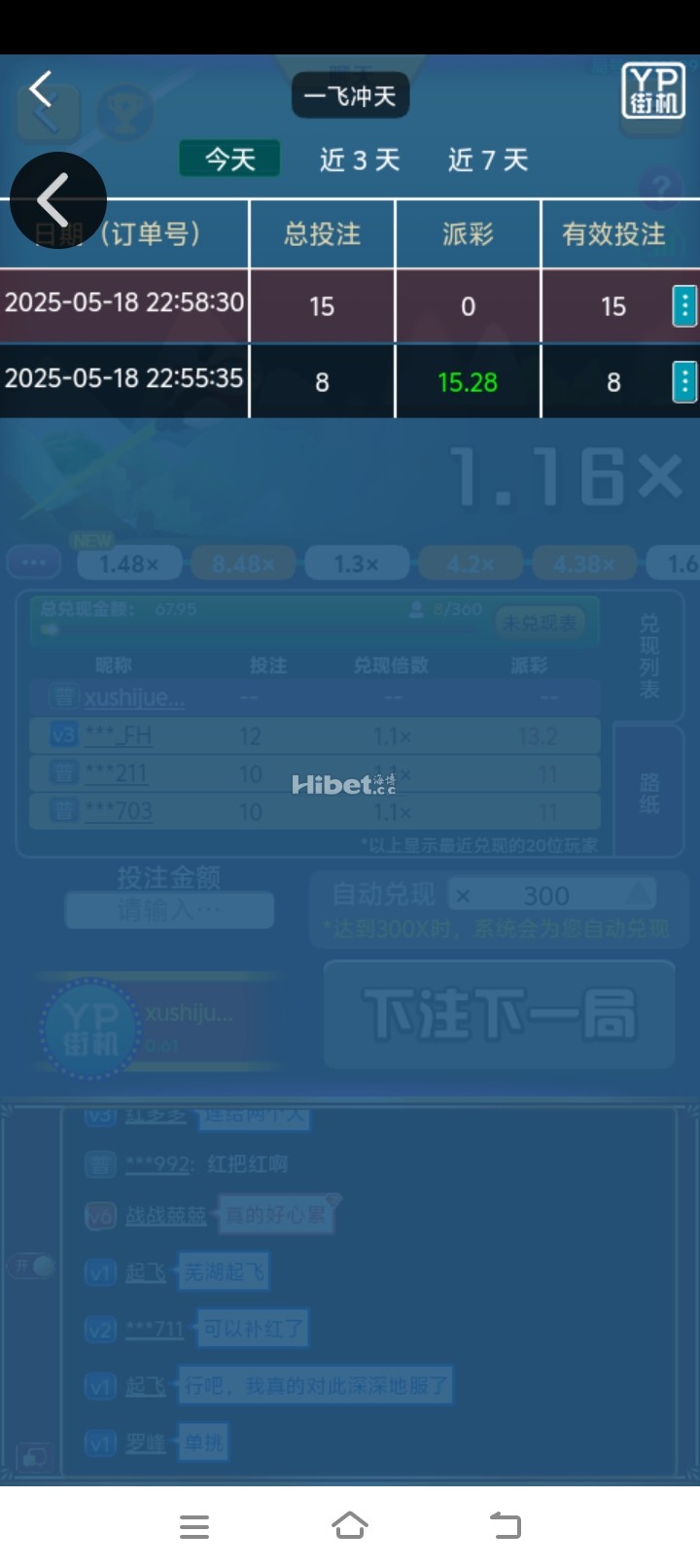Open the YP街机 button at the top right
The height and width of the screenshot is (1568, 700).
tap(652, 91)
